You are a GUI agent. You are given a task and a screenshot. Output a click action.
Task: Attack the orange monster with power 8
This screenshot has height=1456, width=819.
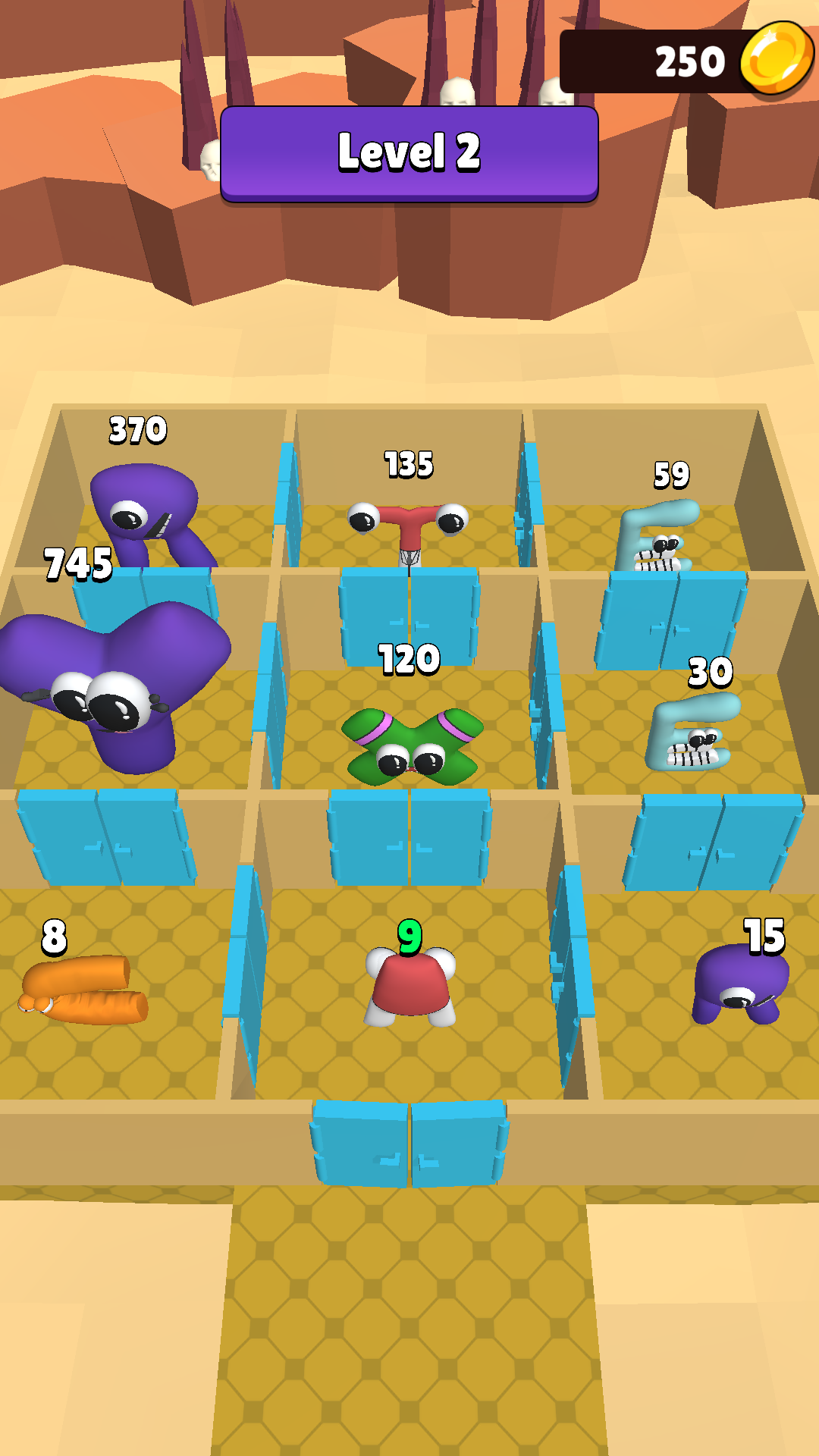83,990
